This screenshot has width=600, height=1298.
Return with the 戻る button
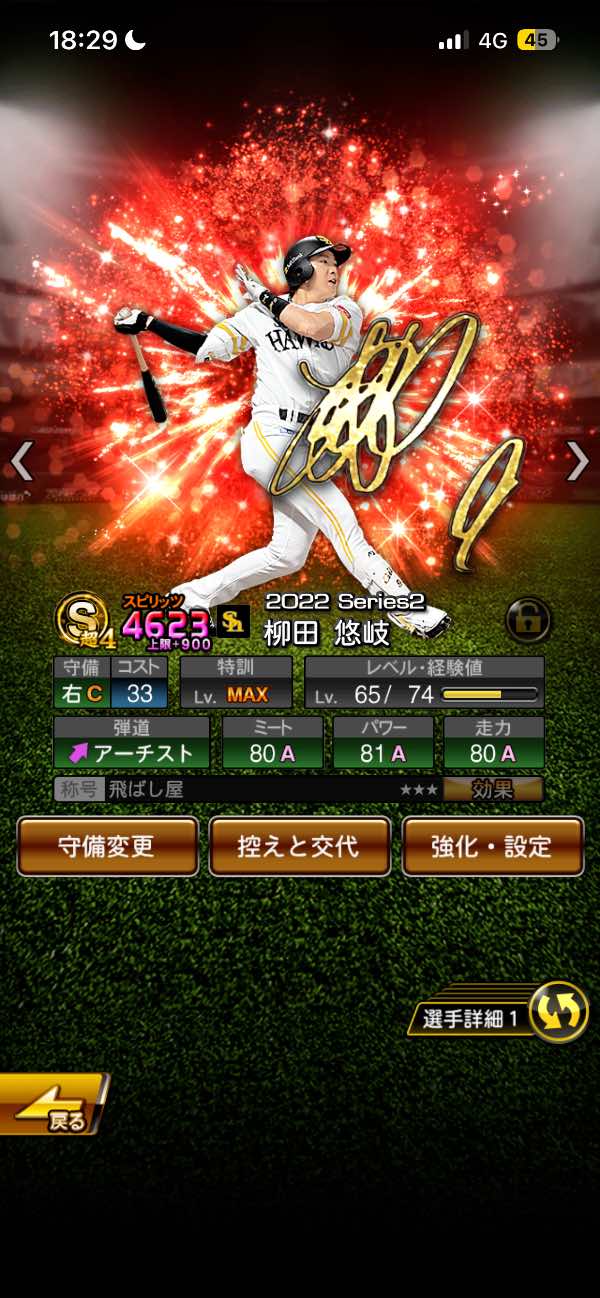(x=53, y=1105)
